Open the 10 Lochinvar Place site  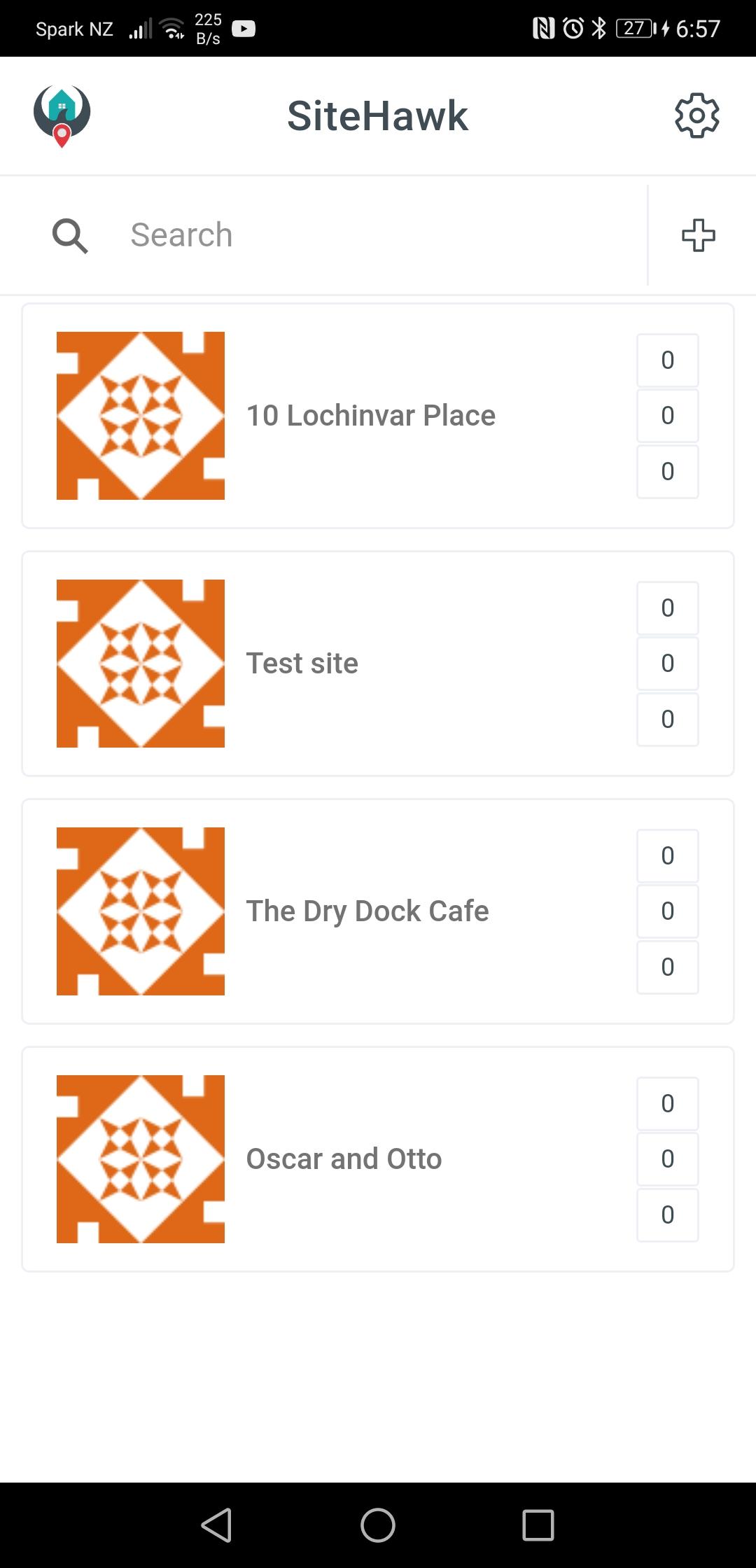point(378,416)
